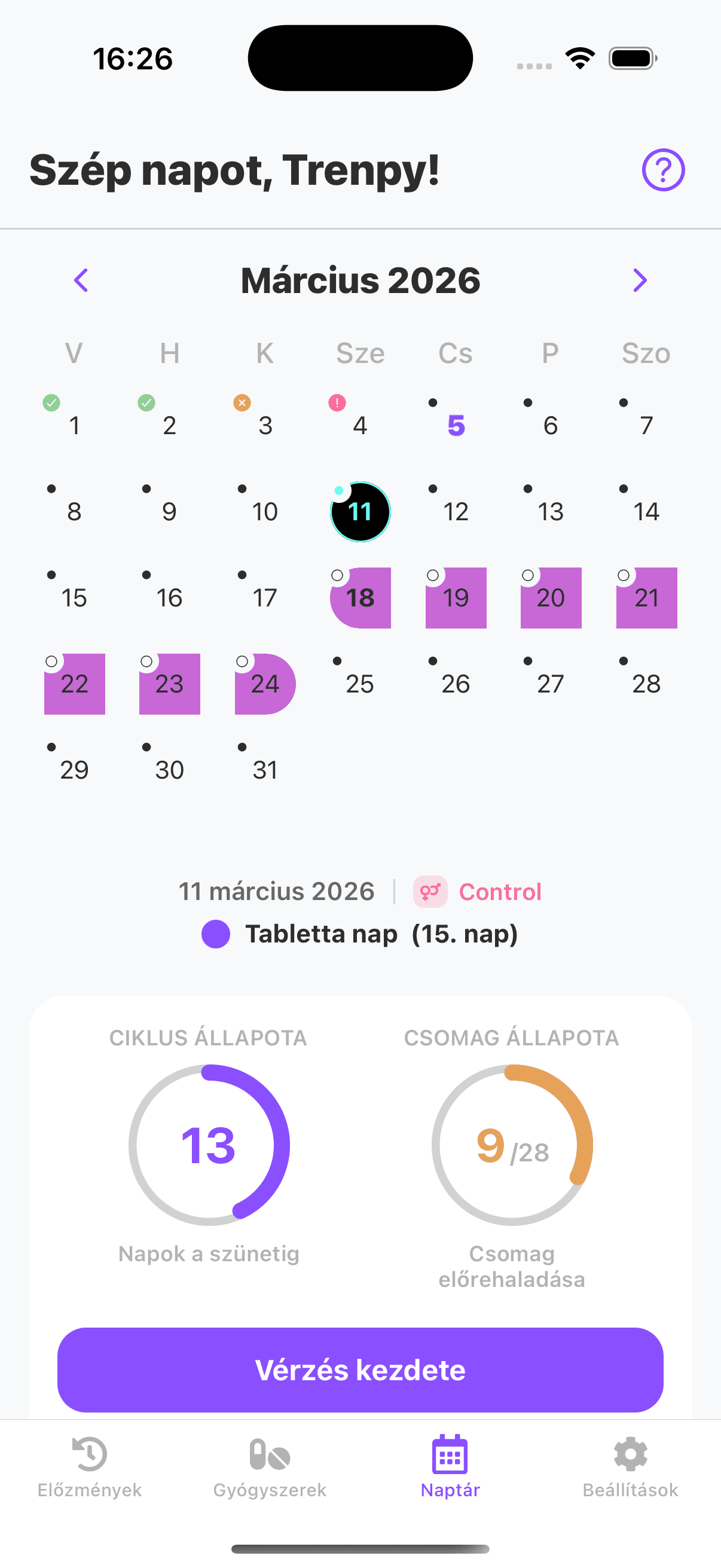
Task: Go to previous month with left chevron
Action: click(81, 280)
